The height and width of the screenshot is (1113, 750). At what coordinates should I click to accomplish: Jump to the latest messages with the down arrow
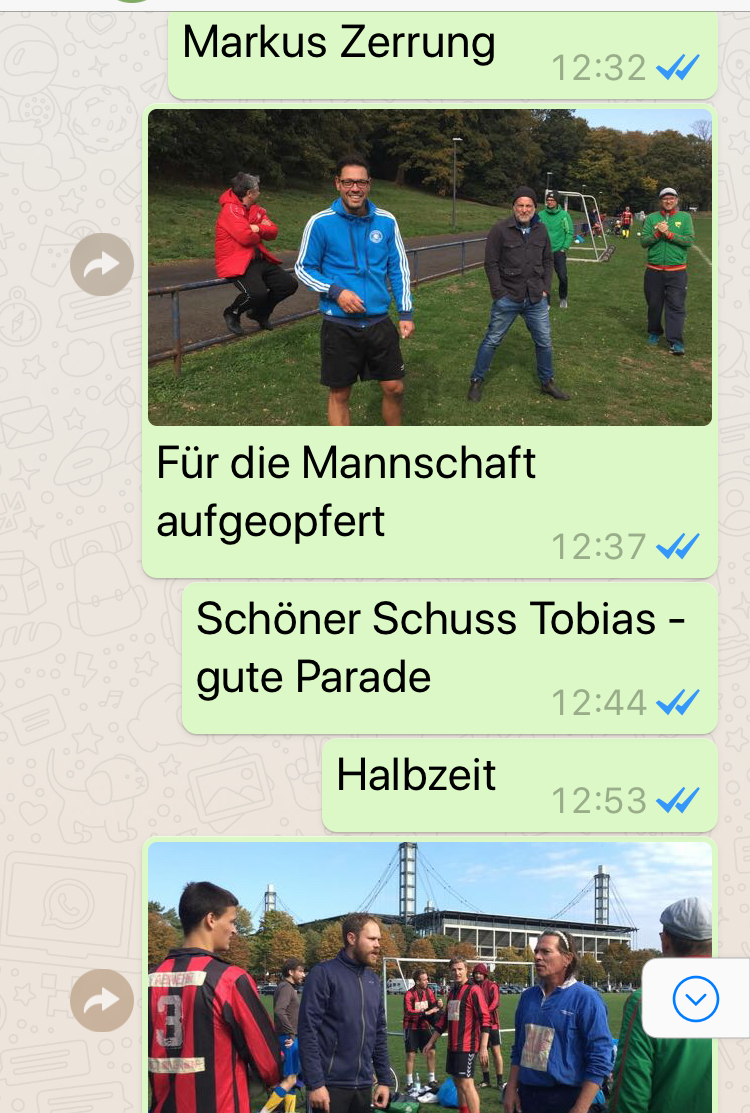[696, 998]
